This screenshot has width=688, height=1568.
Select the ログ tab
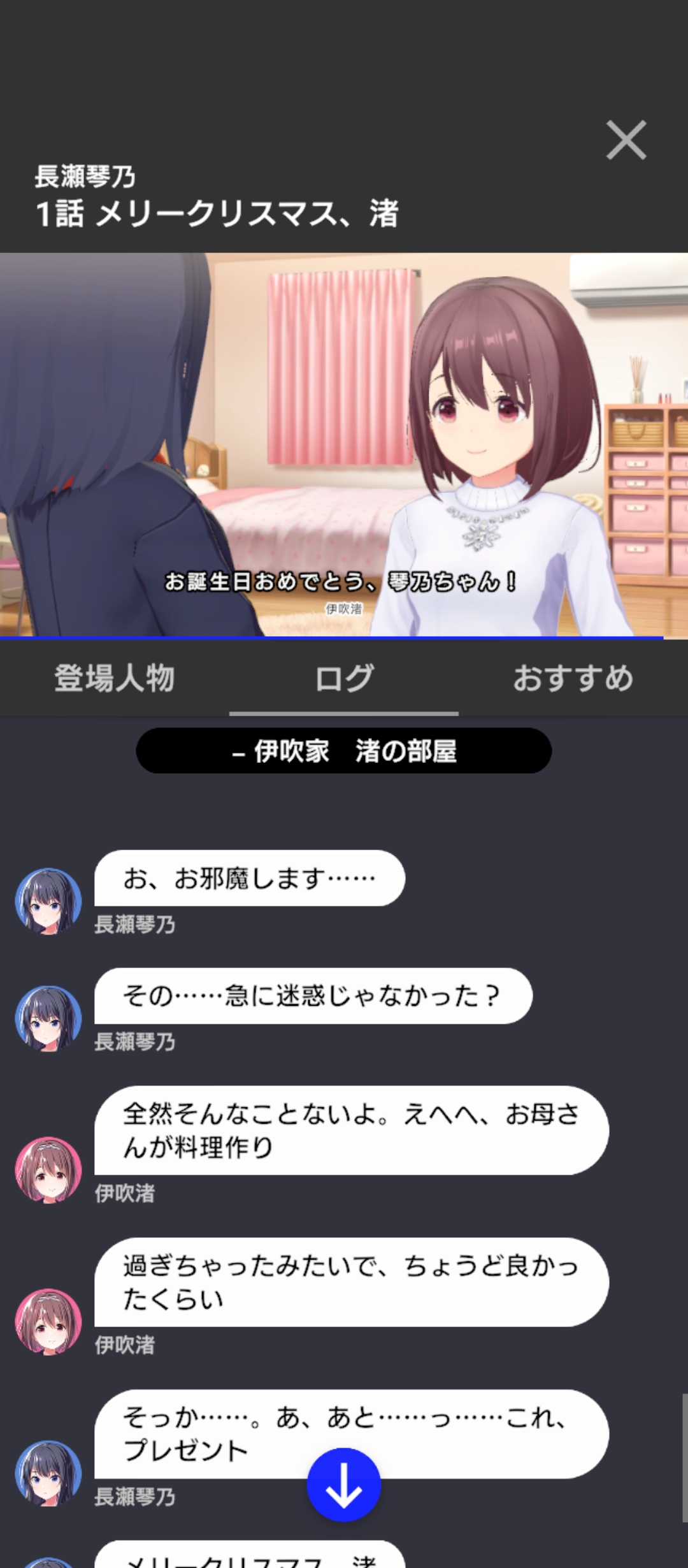coord(344,678)
